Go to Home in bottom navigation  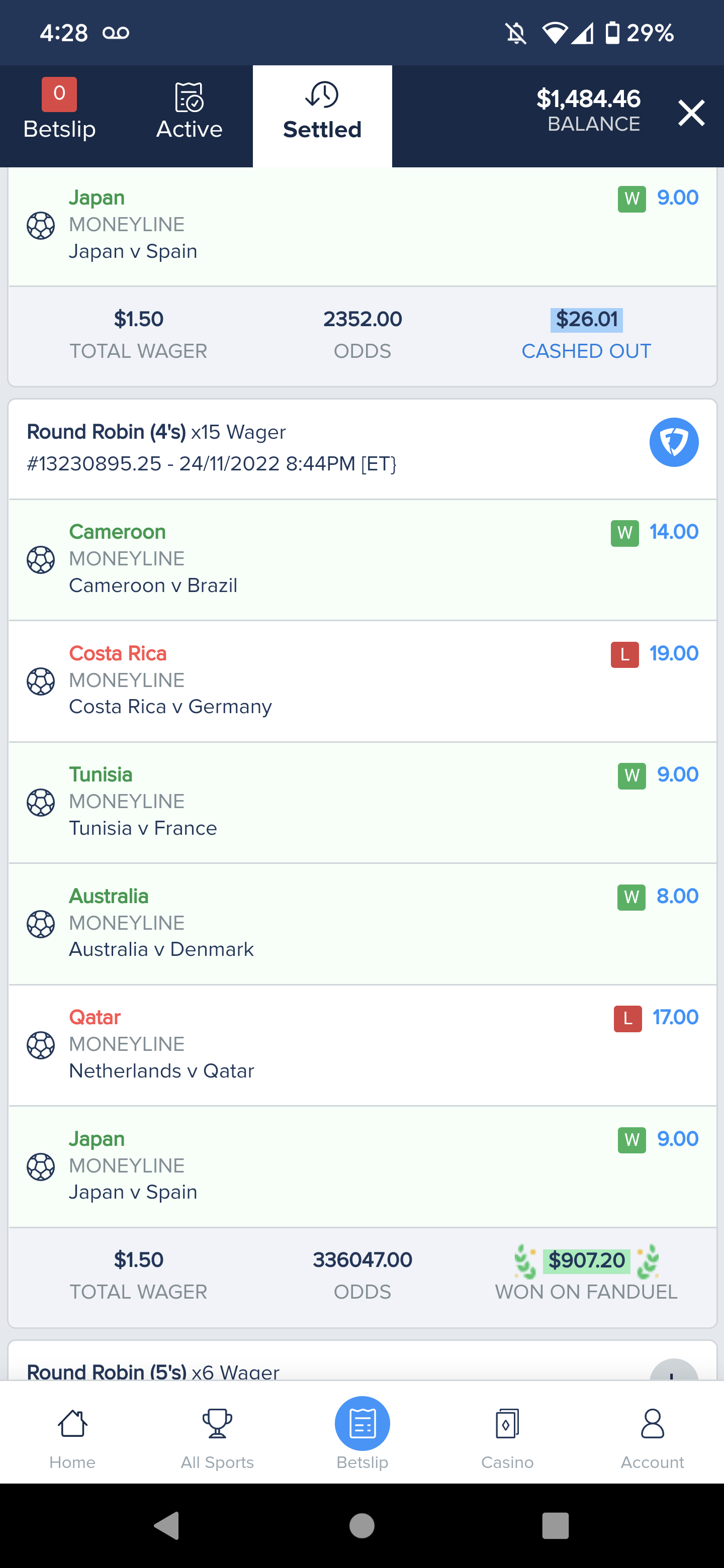pyautogui.click(x=72, y=1434)
